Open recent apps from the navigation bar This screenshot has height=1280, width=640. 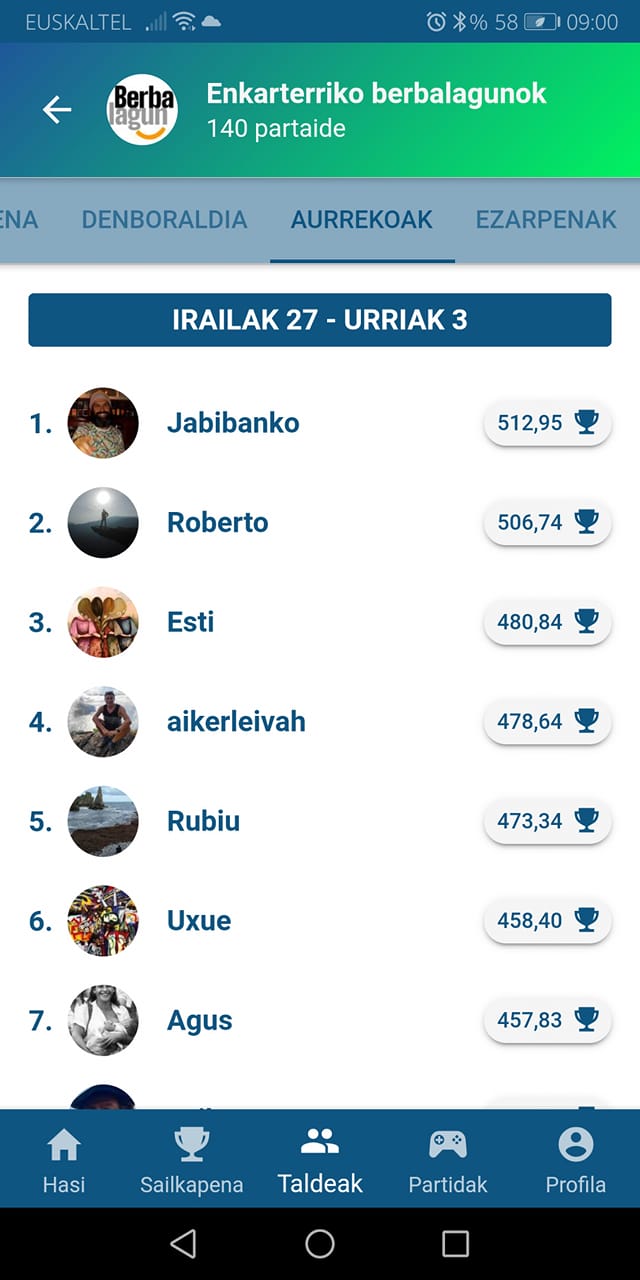(455, 1243)
